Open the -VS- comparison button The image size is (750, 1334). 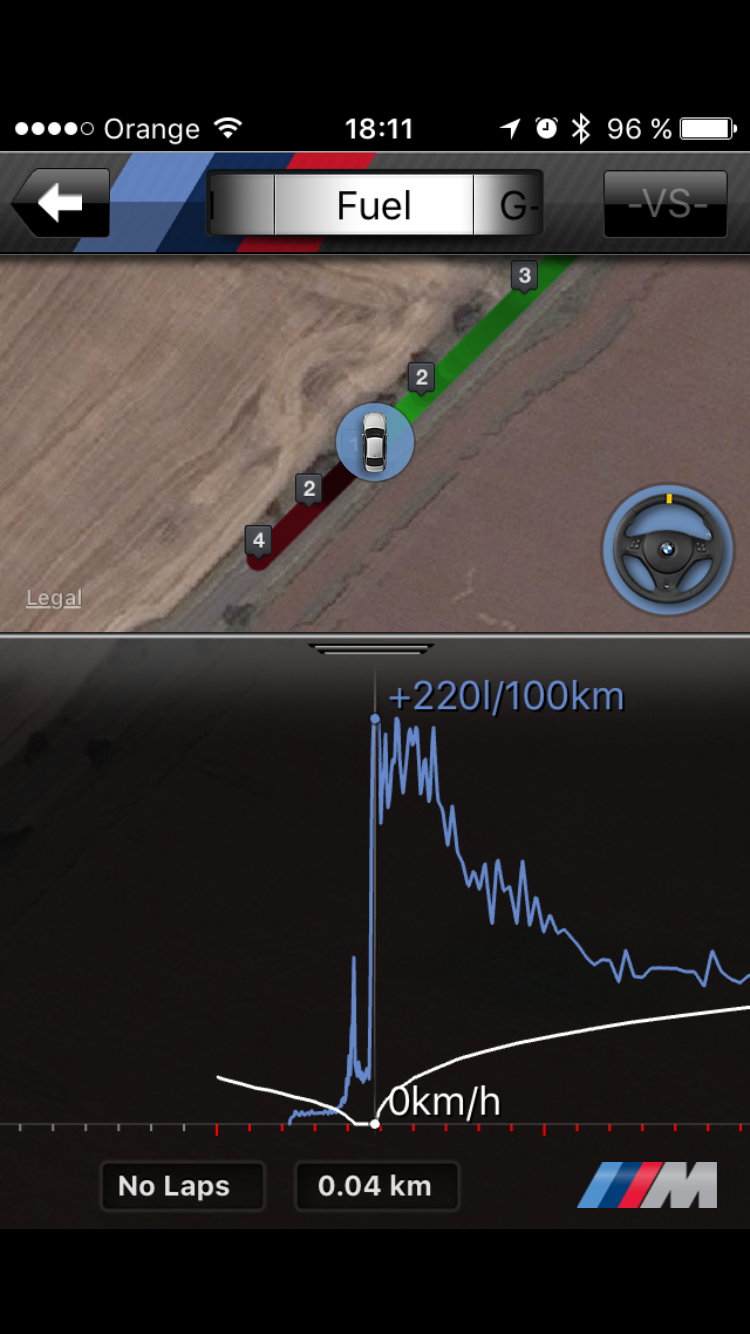665,204
